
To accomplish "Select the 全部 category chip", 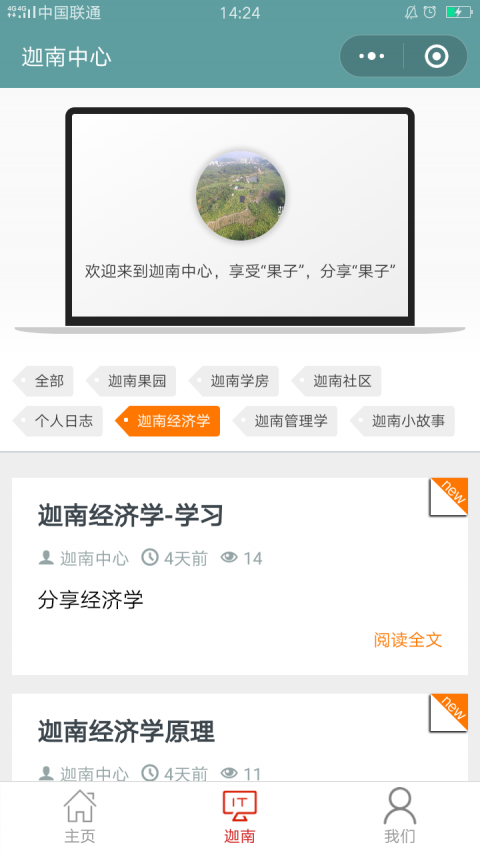I will click(43, 381).
